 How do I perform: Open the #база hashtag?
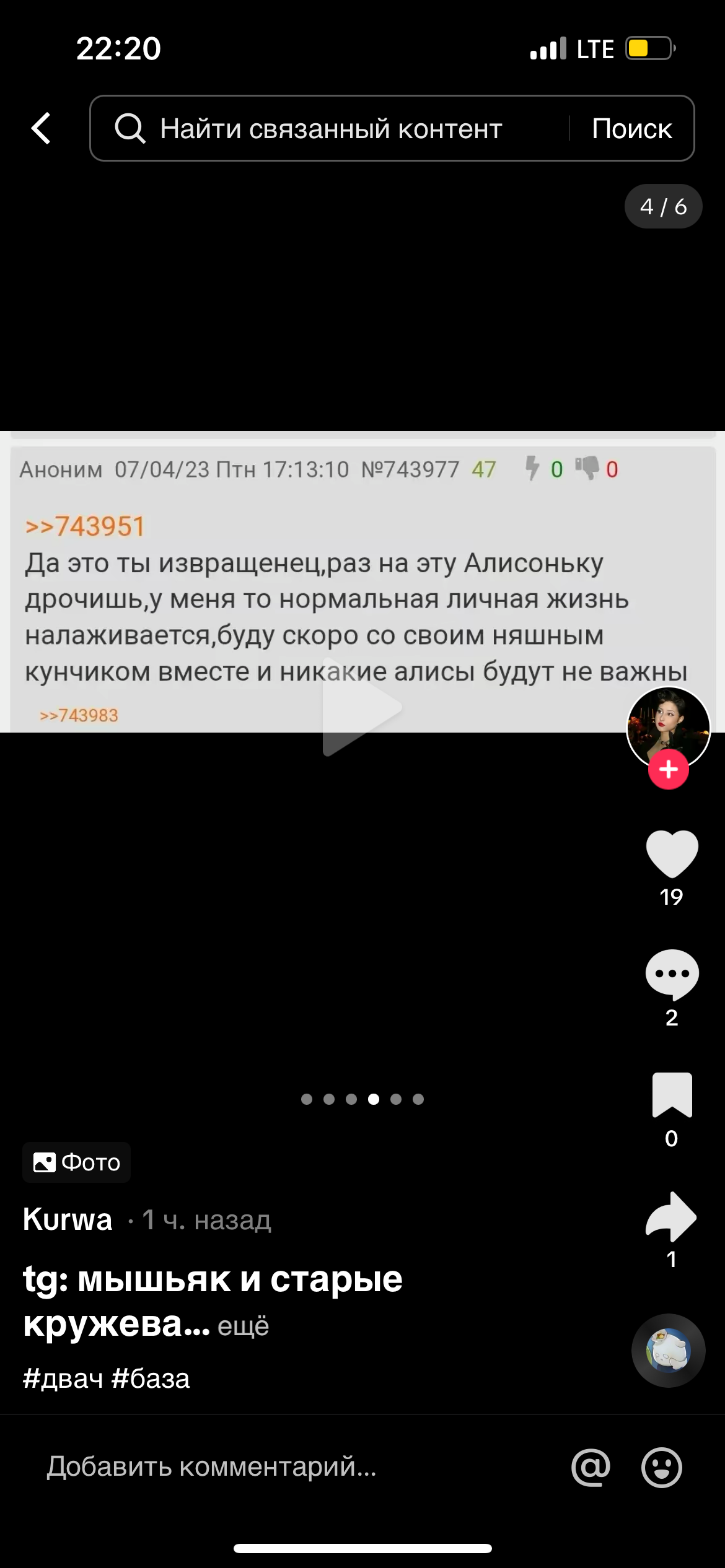151,1379
